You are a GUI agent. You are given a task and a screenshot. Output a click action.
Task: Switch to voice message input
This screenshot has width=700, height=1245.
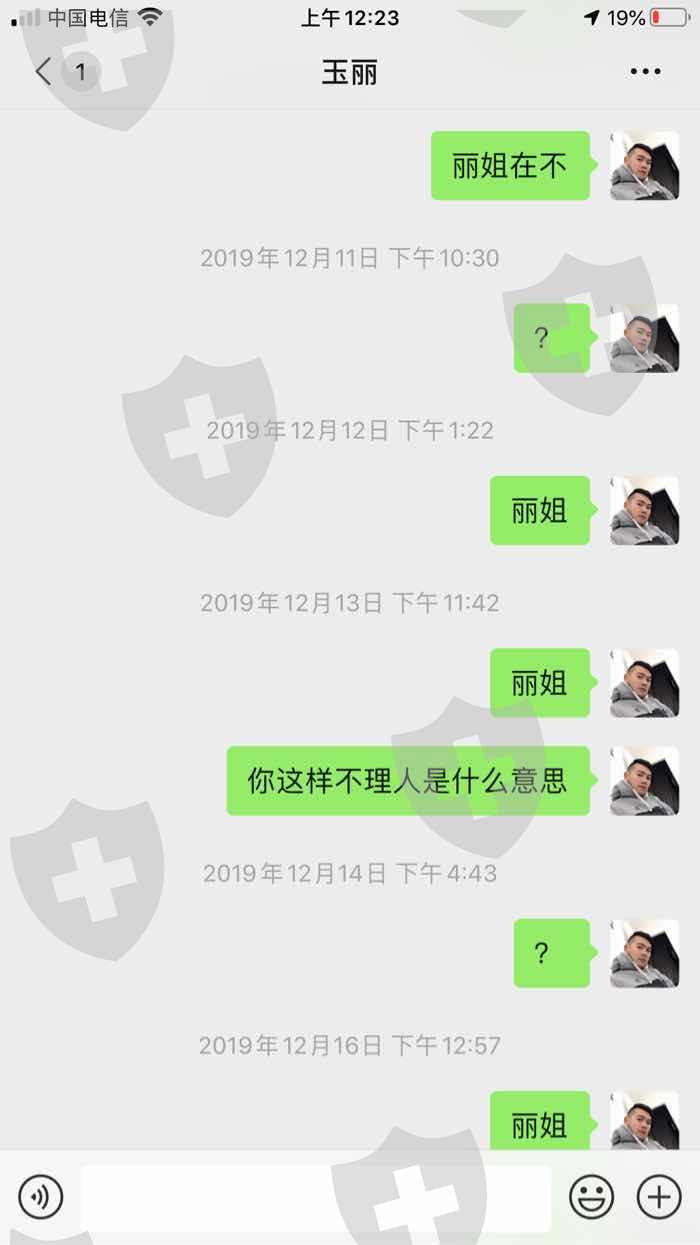click(x=41, y=1196)
